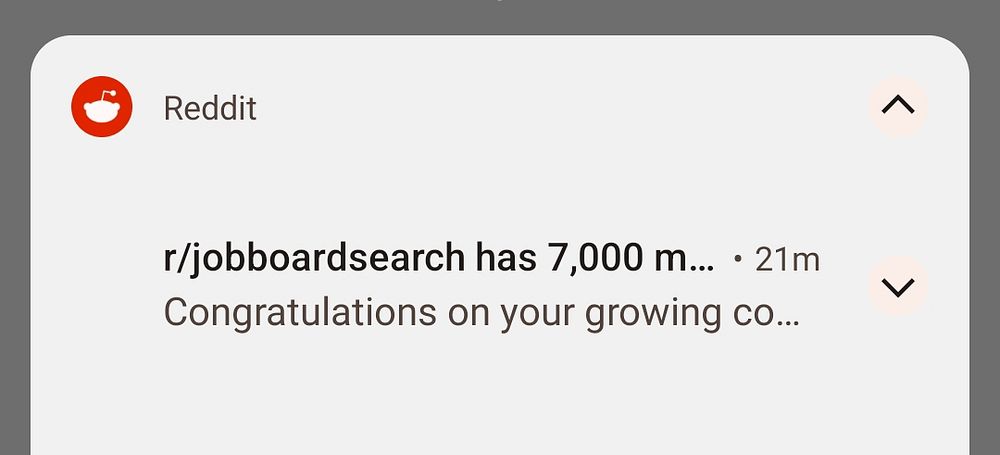Collapse the Reddit notification group
This screenshot has height=455, width=1000.
tap(897, 105)
